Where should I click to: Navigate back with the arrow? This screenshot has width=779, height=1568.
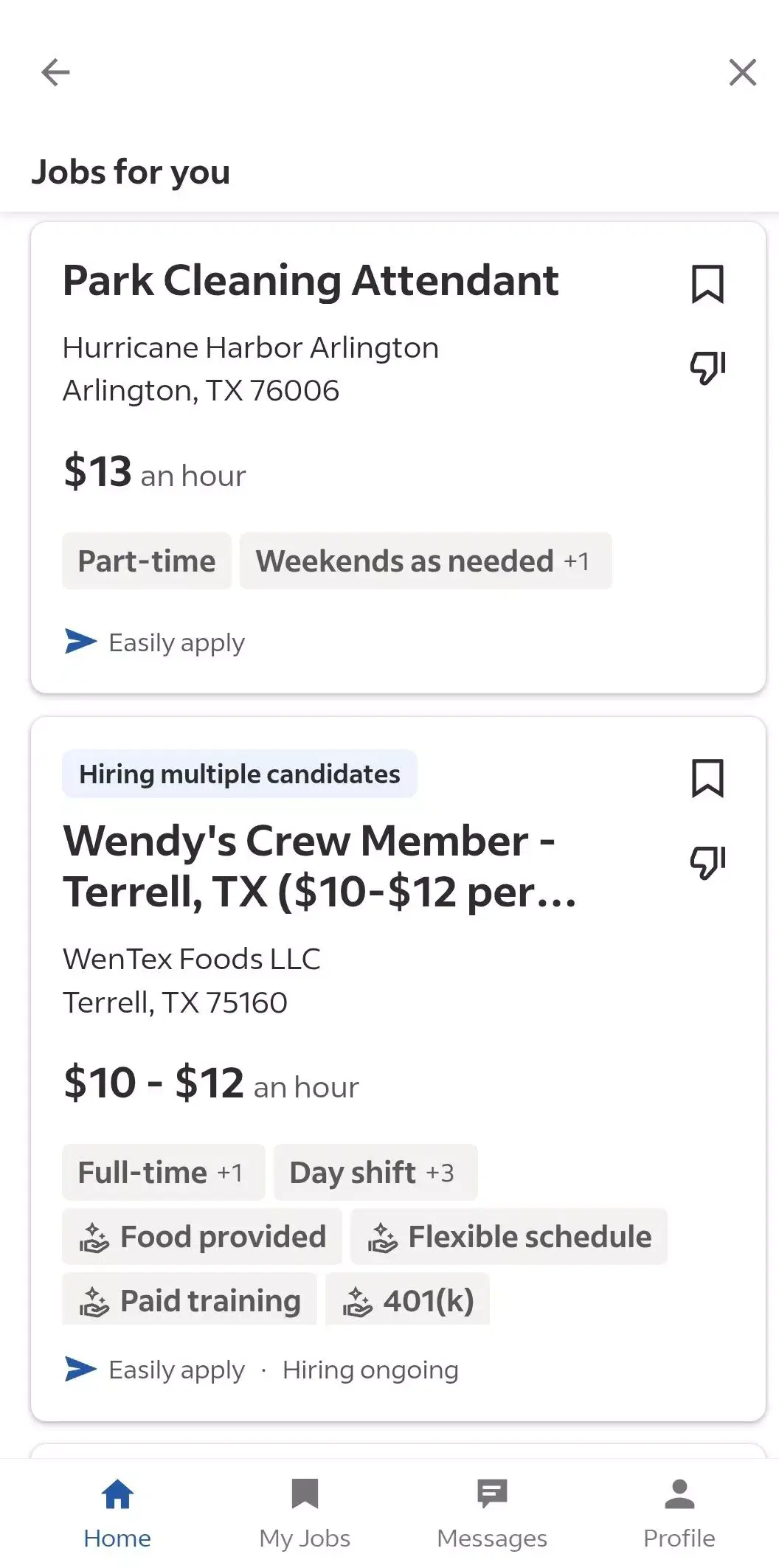coord(55,72)
